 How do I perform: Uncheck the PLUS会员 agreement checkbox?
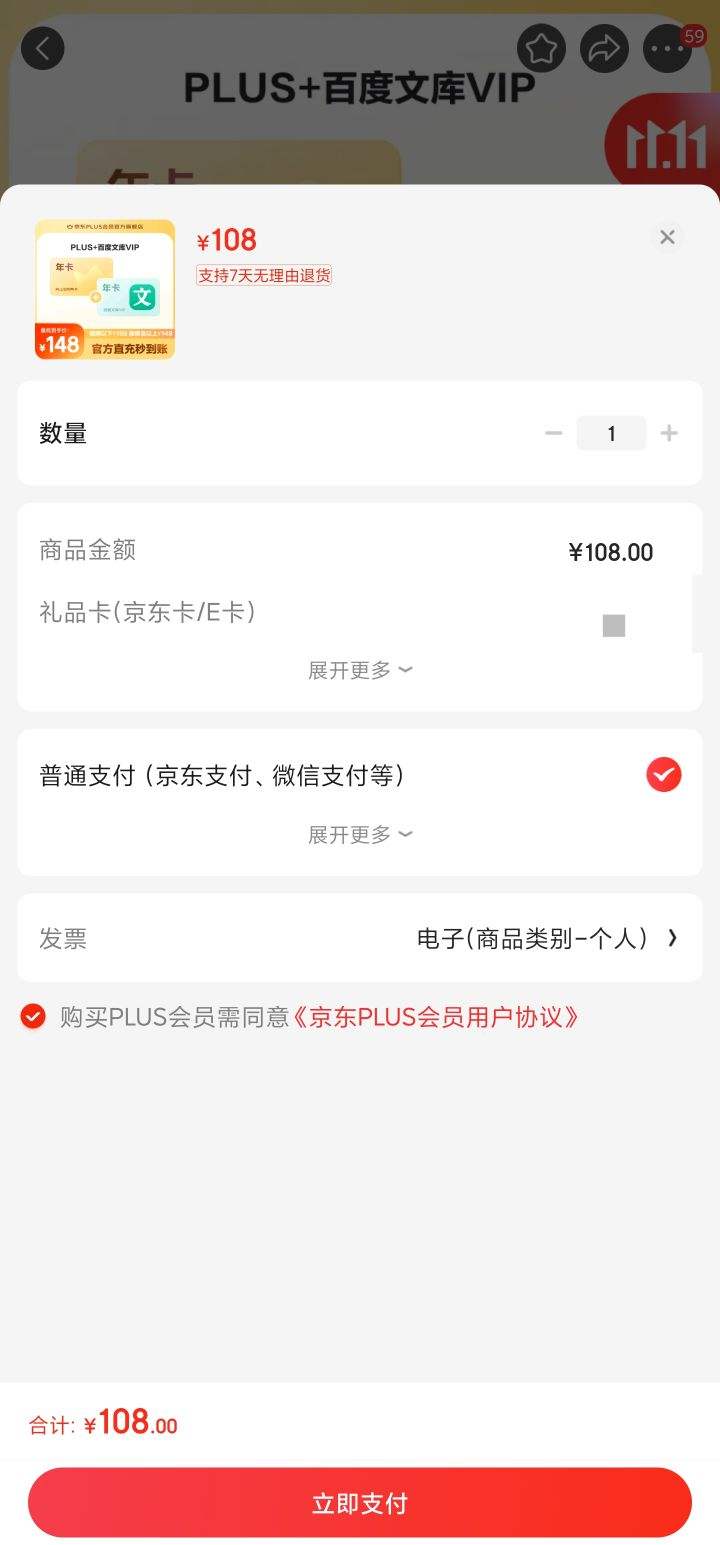pos(33,1017)
